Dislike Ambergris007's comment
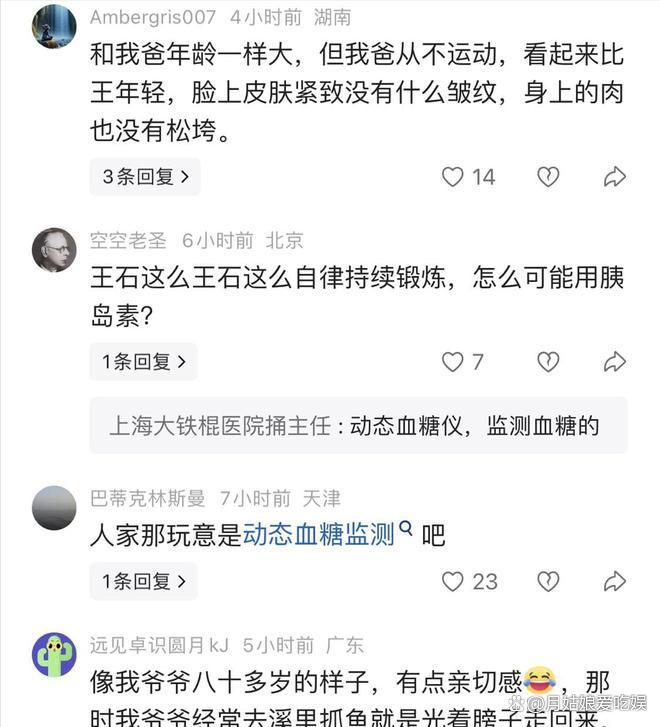The width and height of the screenshot is (660, 727). pos(548,177)
